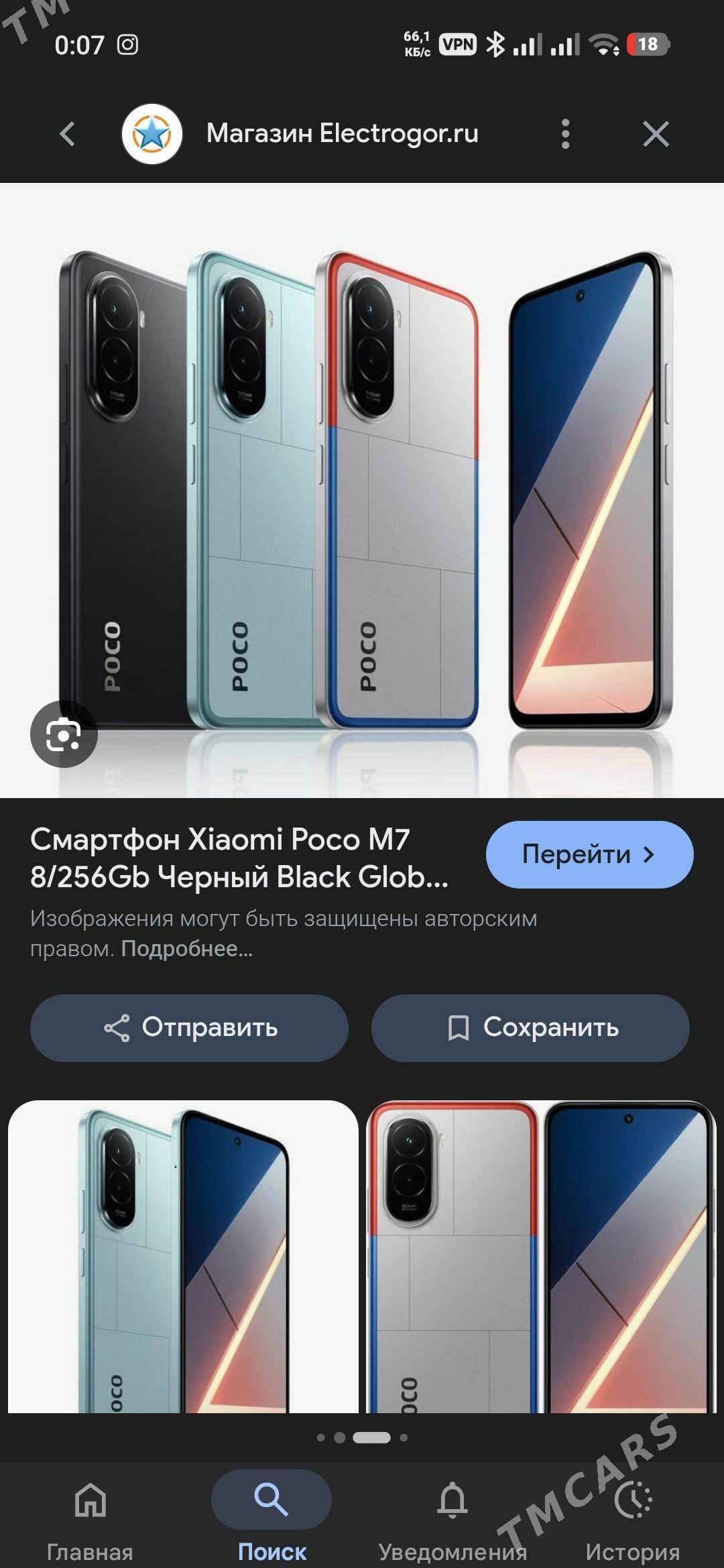Open the three-dot overflow menu
Viewport: 724px width, 1568px height.
tap(565, 134)
